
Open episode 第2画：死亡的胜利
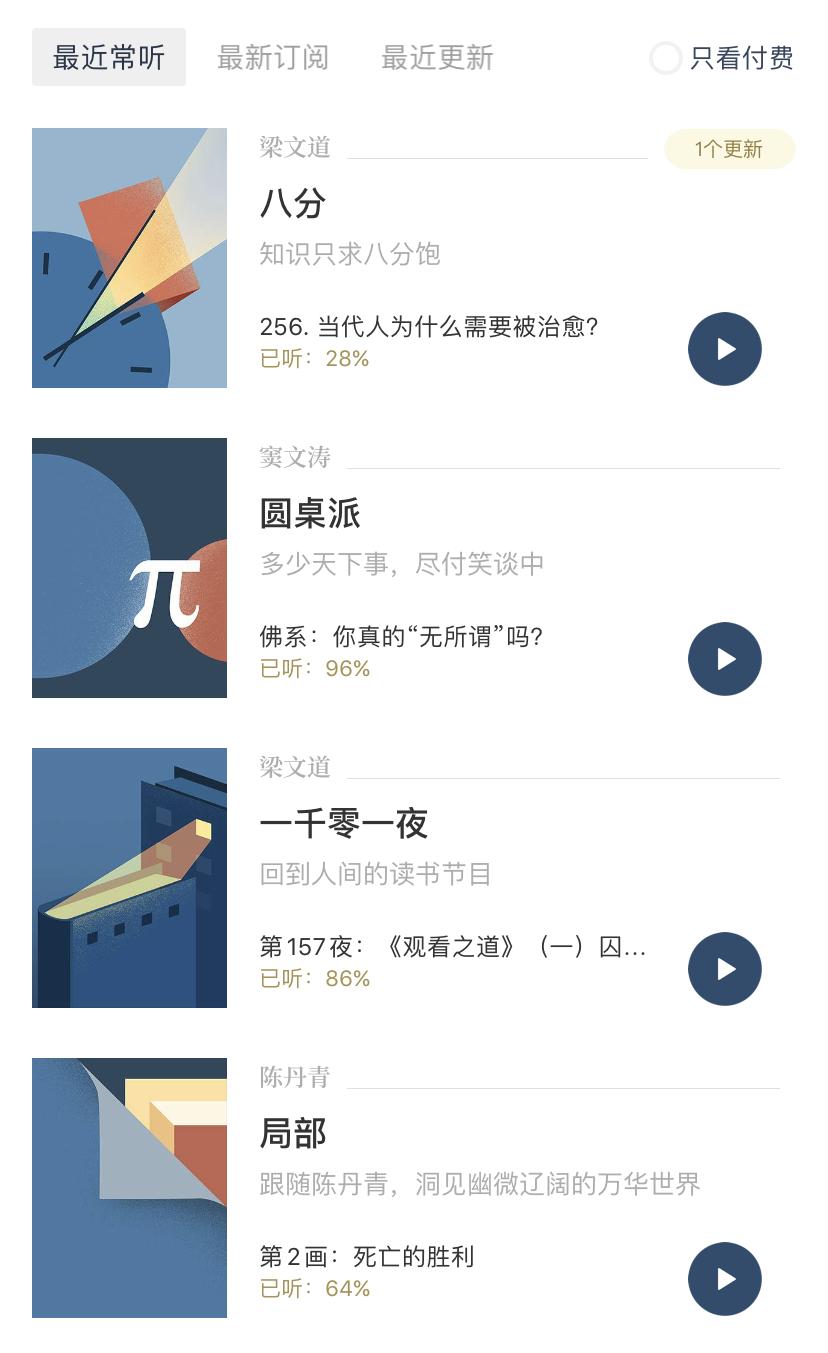tap(364, 1257)
